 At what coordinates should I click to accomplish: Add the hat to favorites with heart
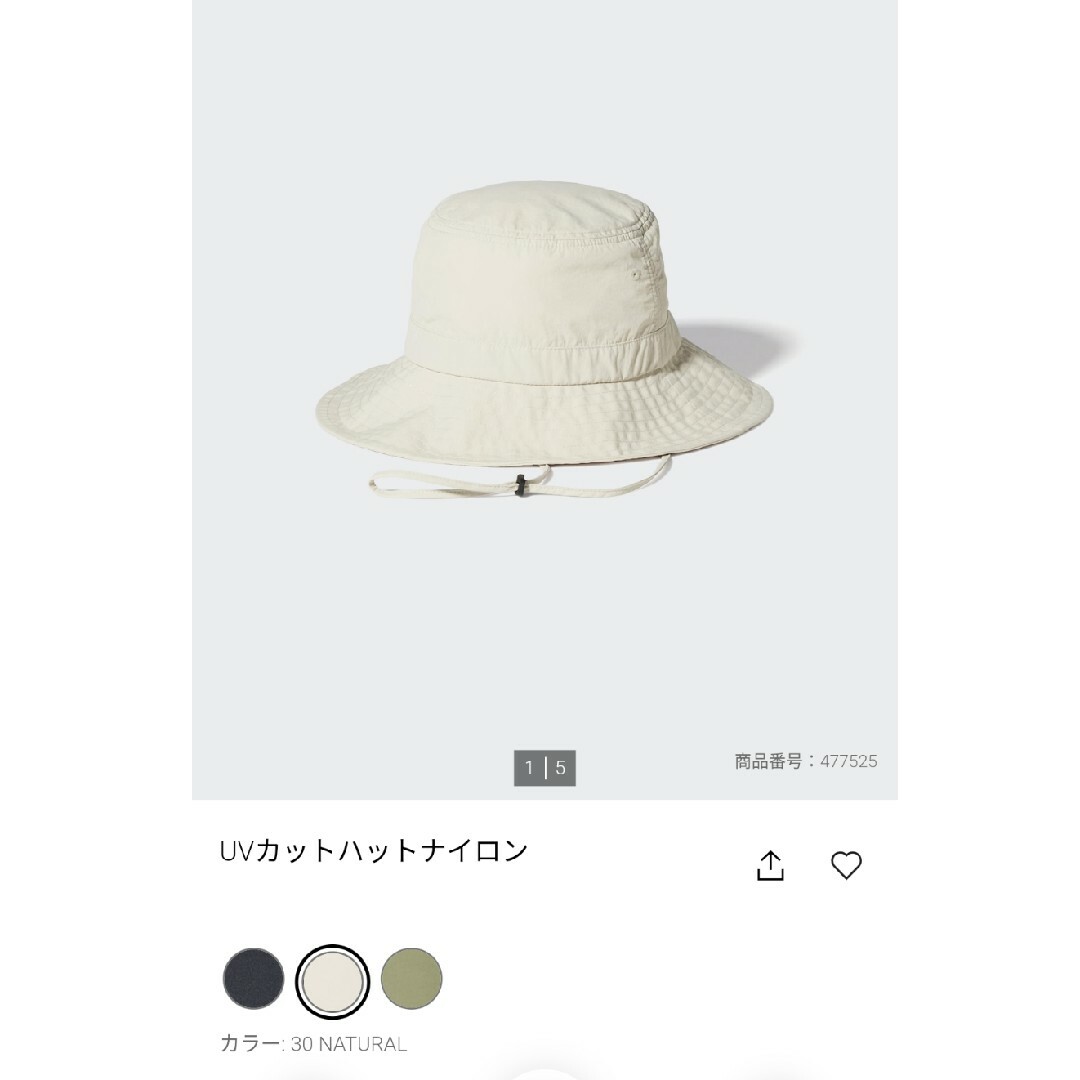(x=846, y=865)
